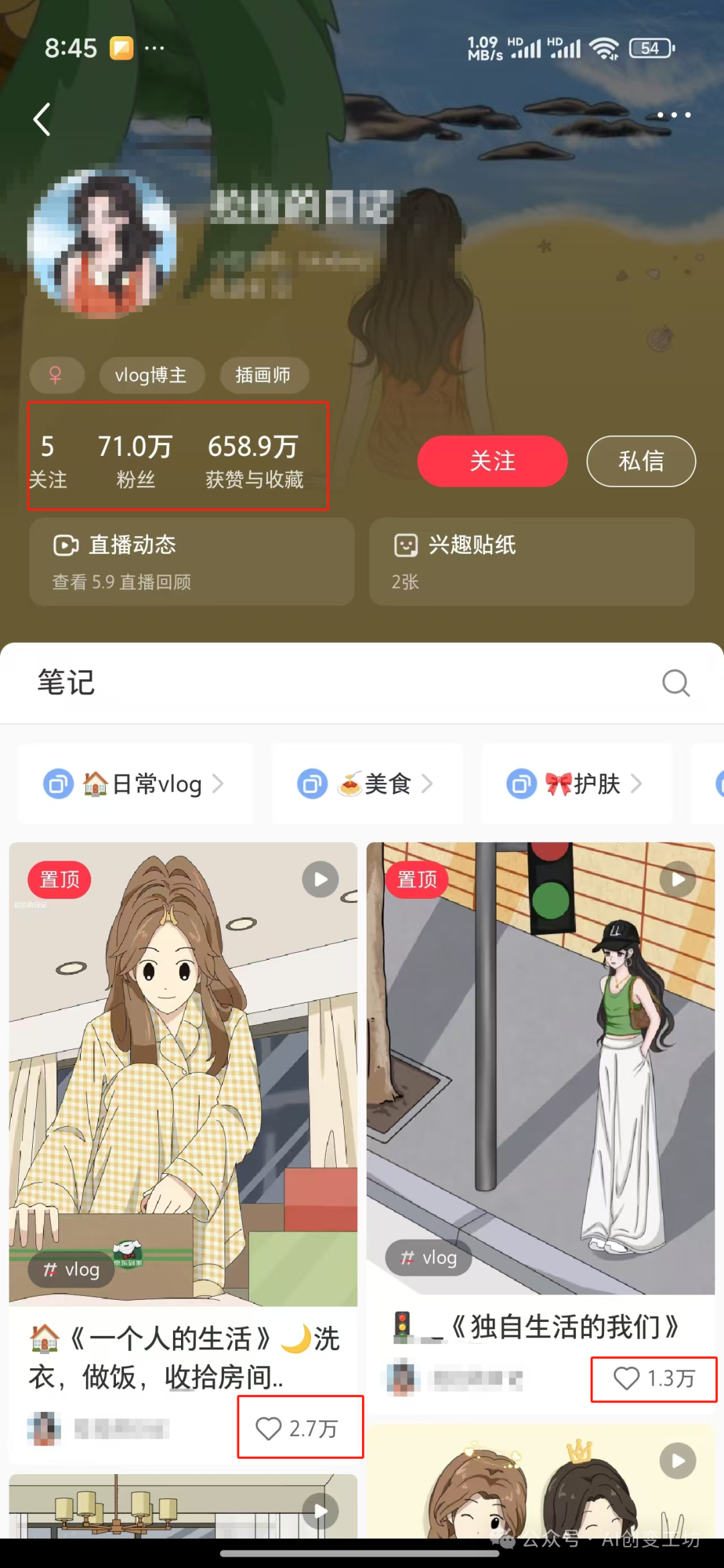
Task: Toggle follow with the 关注 red button
Action: [491, 461]
